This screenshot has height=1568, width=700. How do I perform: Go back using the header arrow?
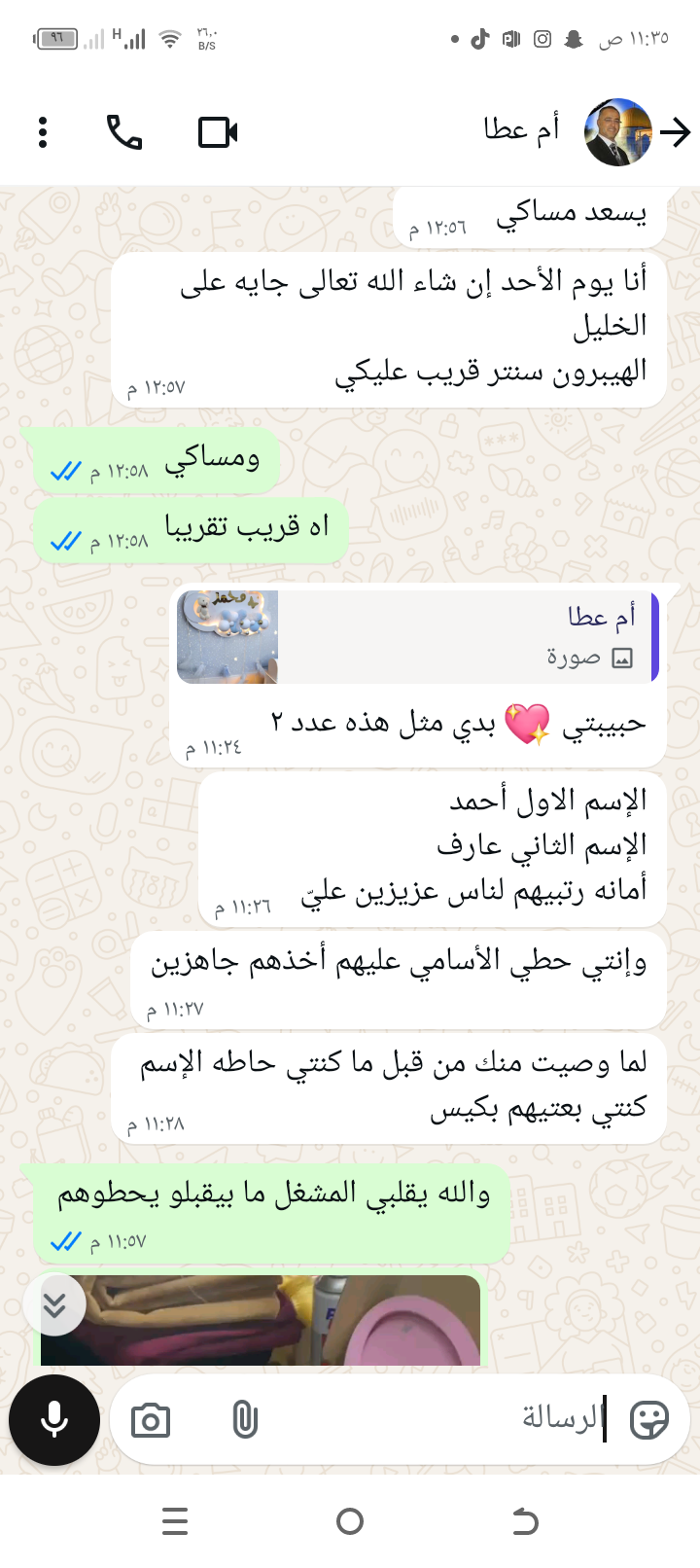676,132
